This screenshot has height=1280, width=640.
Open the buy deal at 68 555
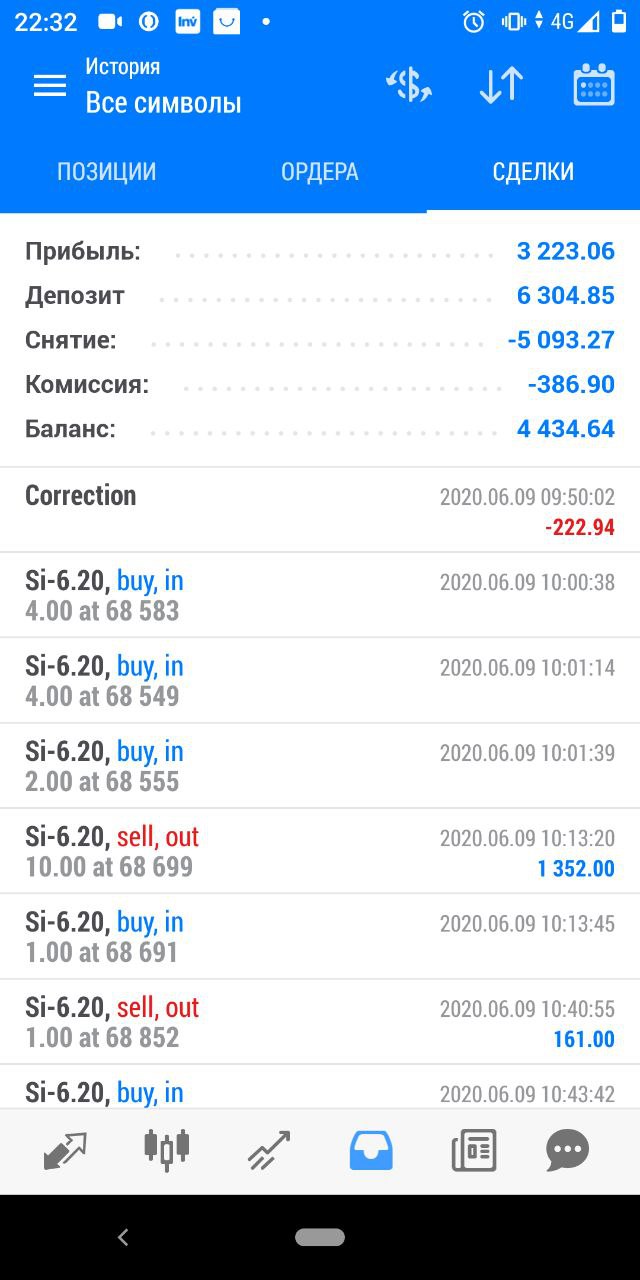(320, 766)
